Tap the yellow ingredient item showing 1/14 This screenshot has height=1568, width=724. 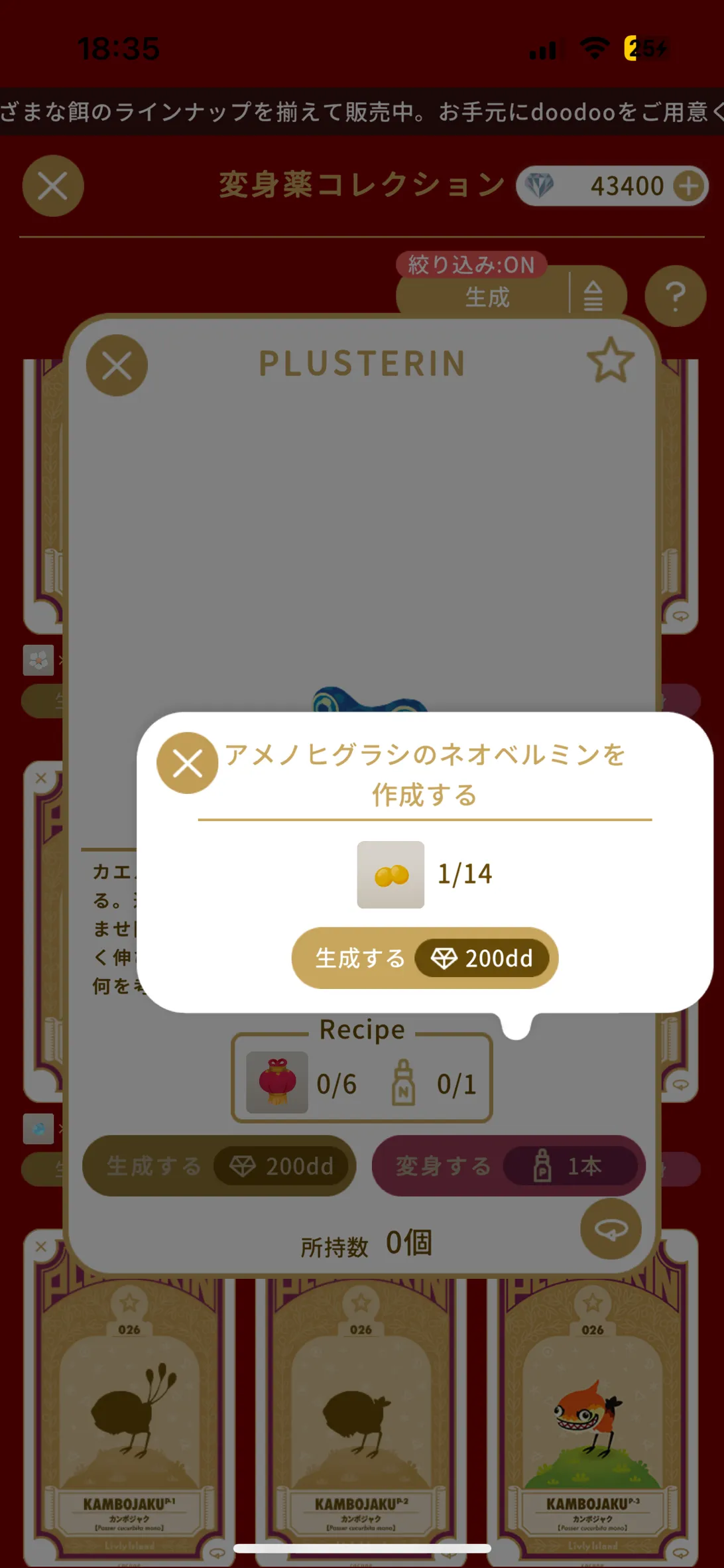point(391,875)
